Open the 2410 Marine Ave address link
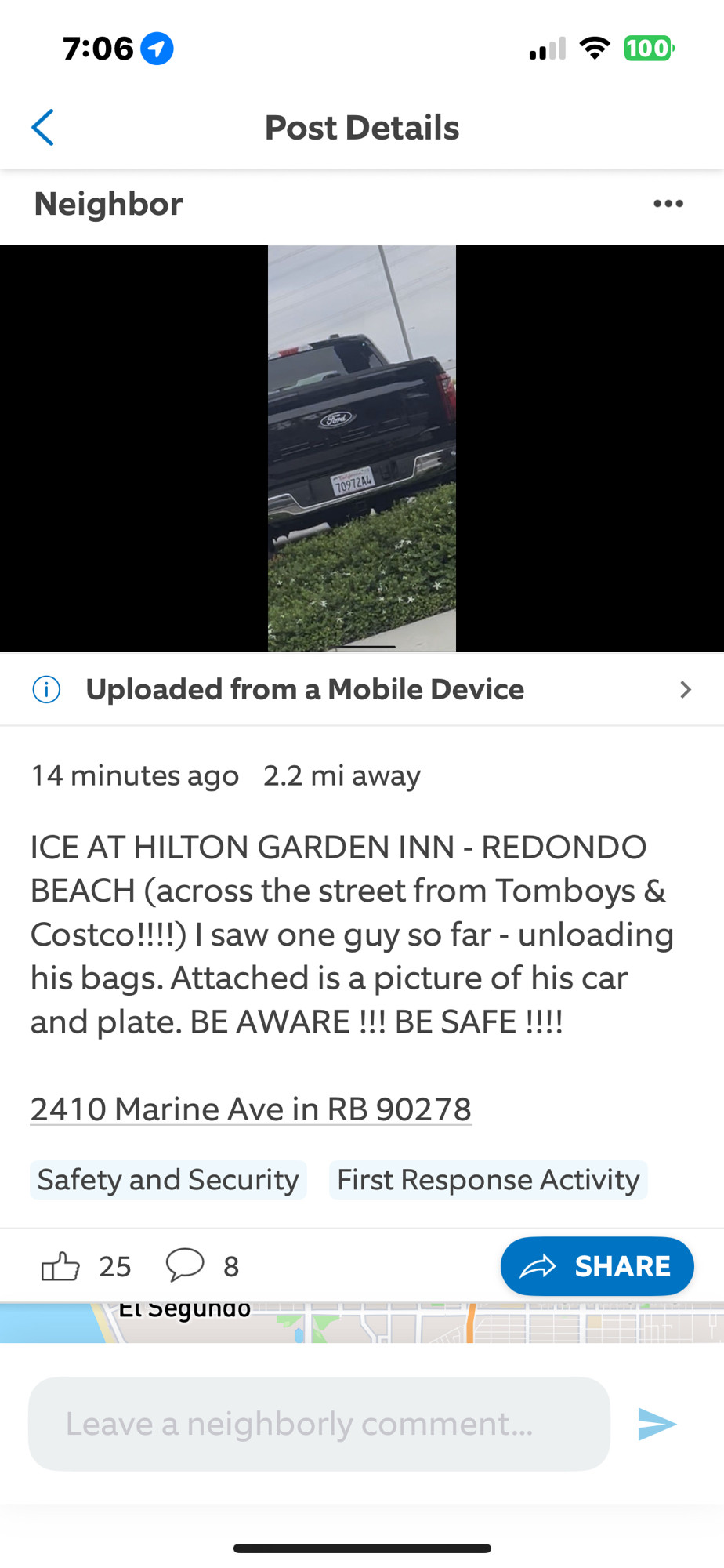The width and height of the screenshot is (724, 1568). tap(251, 1109)
